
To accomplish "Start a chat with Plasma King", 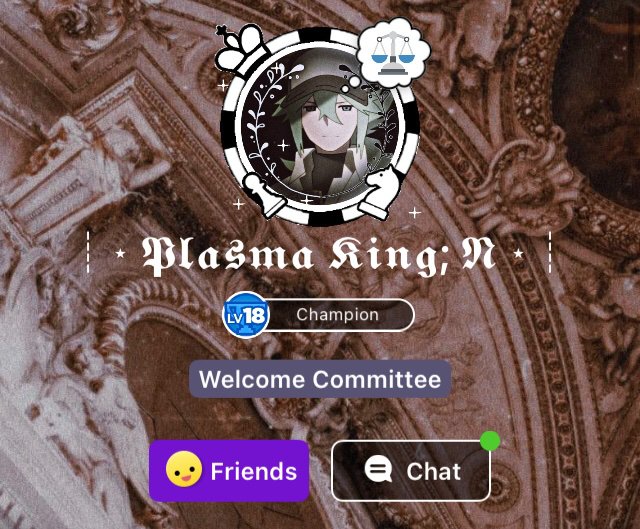I will 411,471.
